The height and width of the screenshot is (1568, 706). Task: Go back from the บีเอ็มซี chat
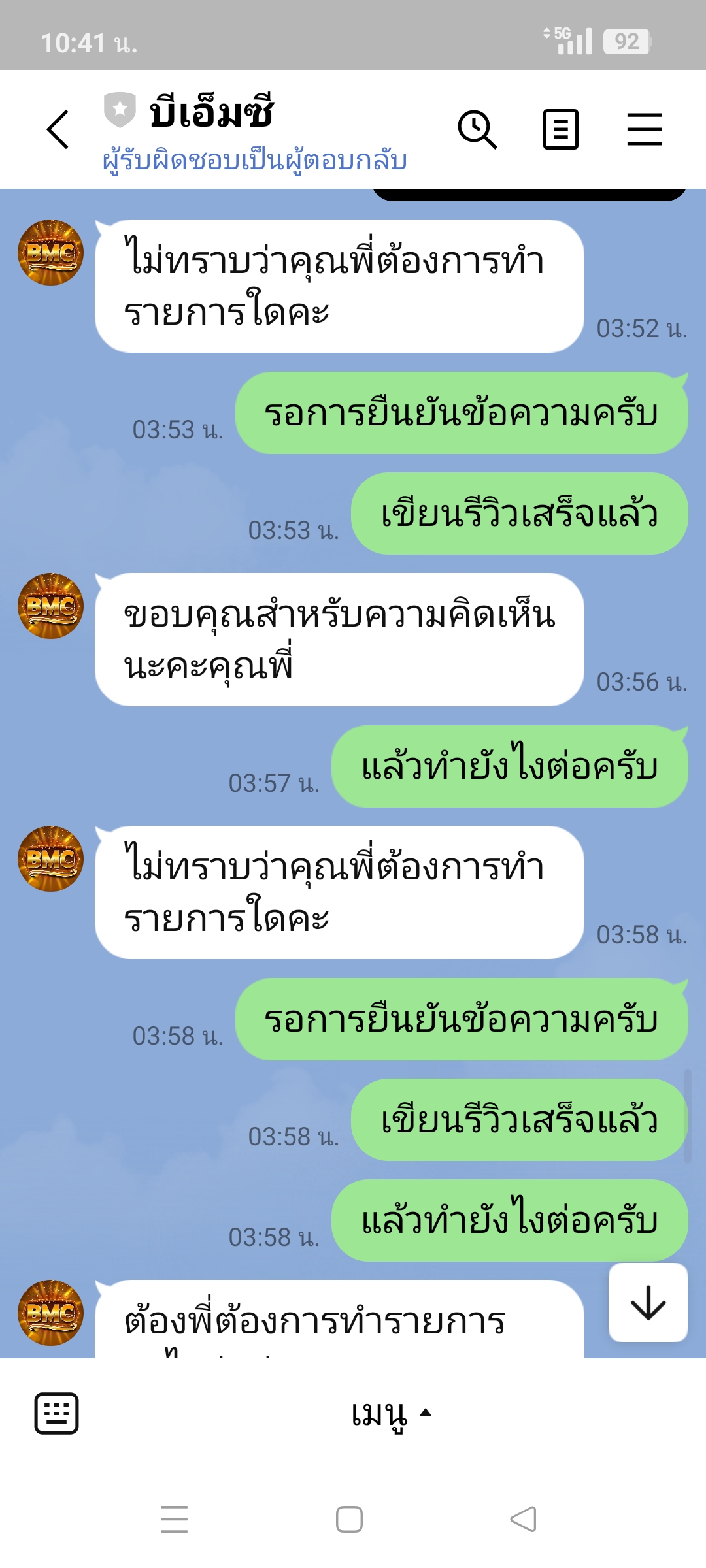pos(58,129)
